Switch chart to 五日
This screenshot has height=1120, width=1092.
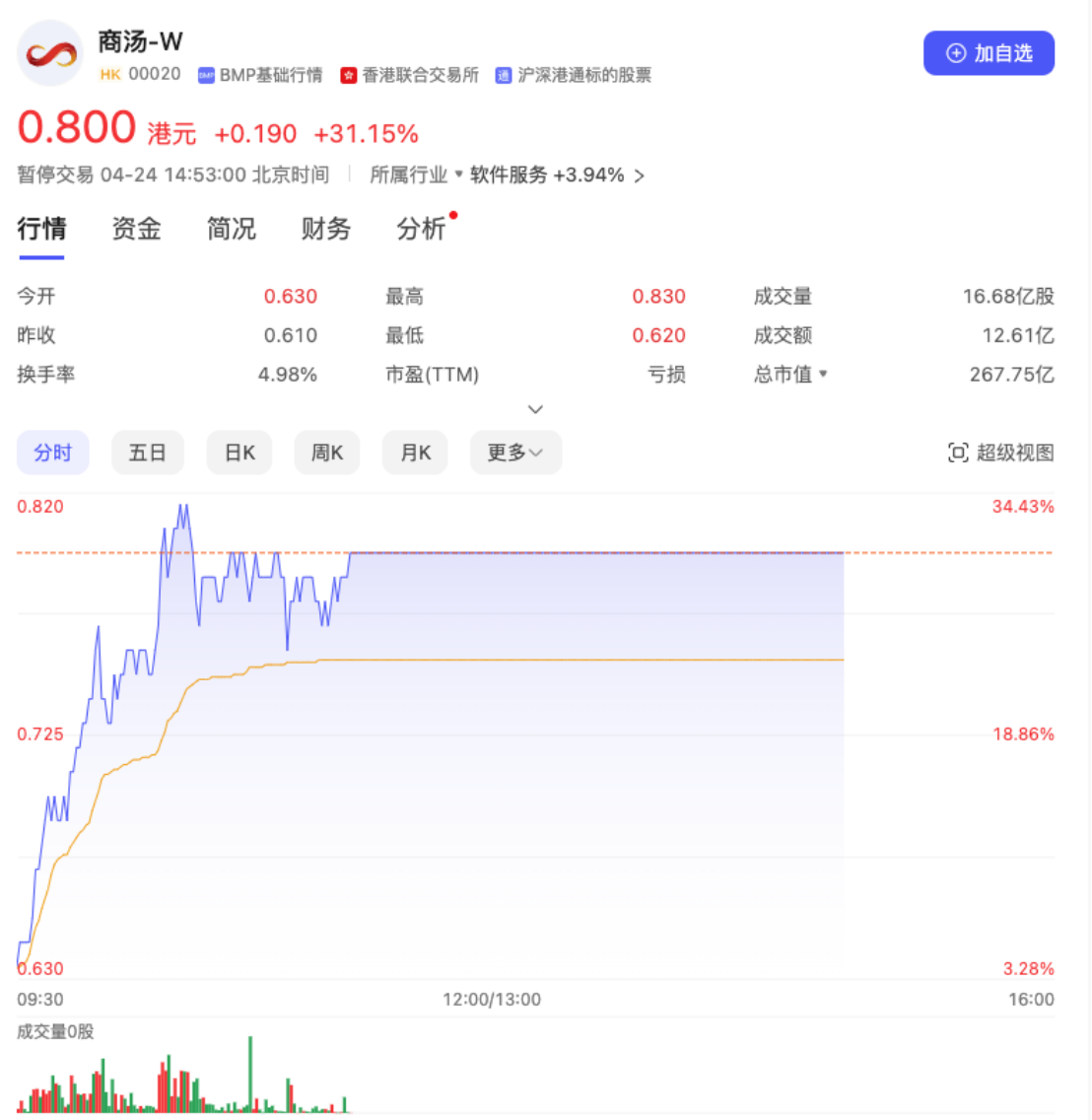(x=147, y=453)
